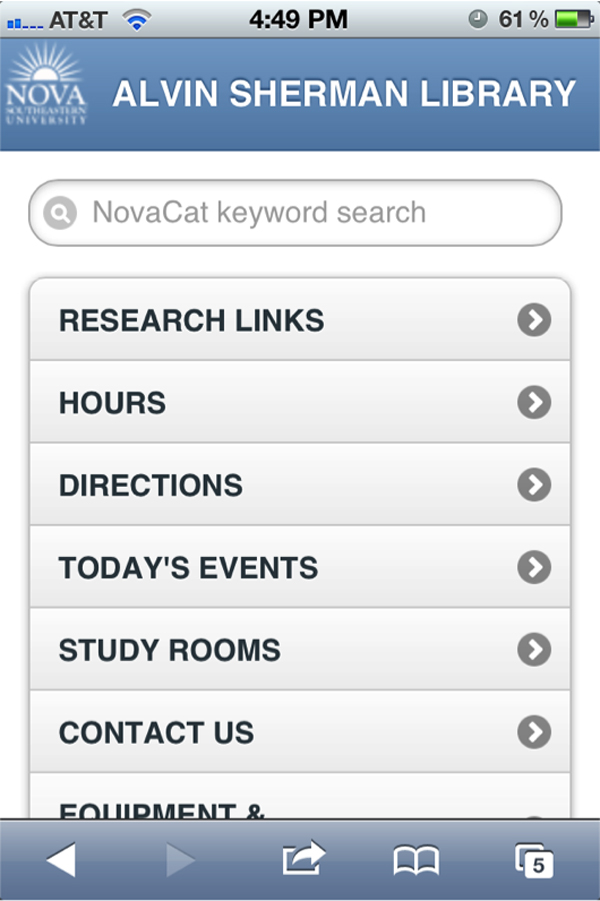View library Hours

point(300,403)
